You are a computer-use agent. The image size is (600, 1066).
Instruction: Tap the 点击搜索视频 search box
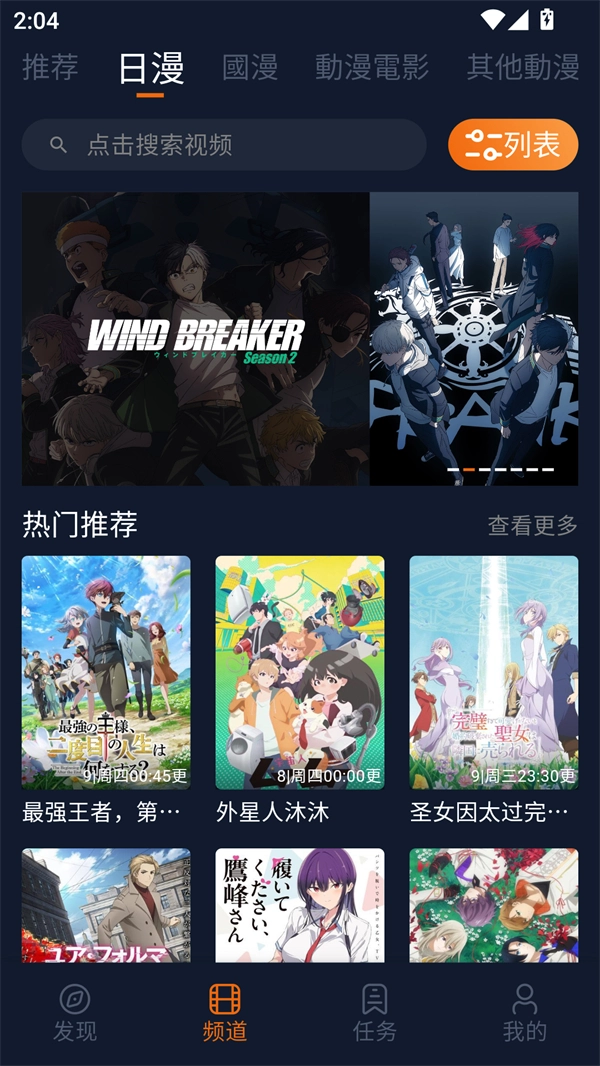[224, 145]
